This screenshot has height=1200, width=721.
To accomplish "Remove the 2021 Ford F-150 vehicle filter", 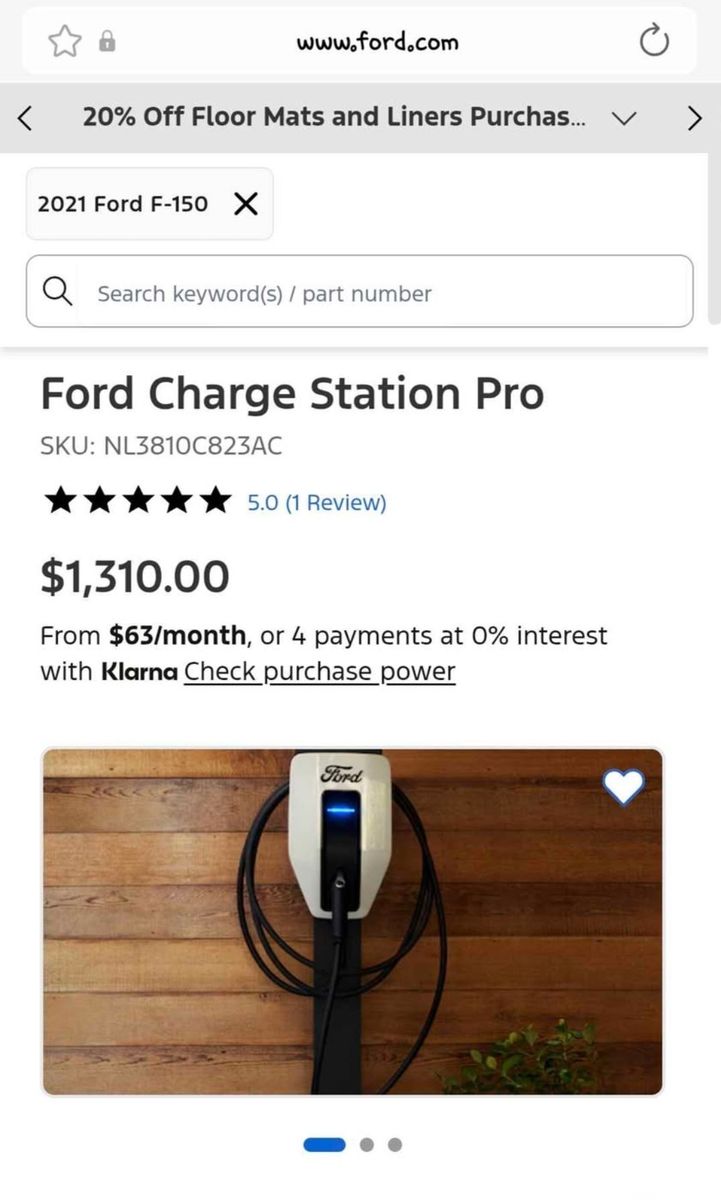I will [245, 203].
